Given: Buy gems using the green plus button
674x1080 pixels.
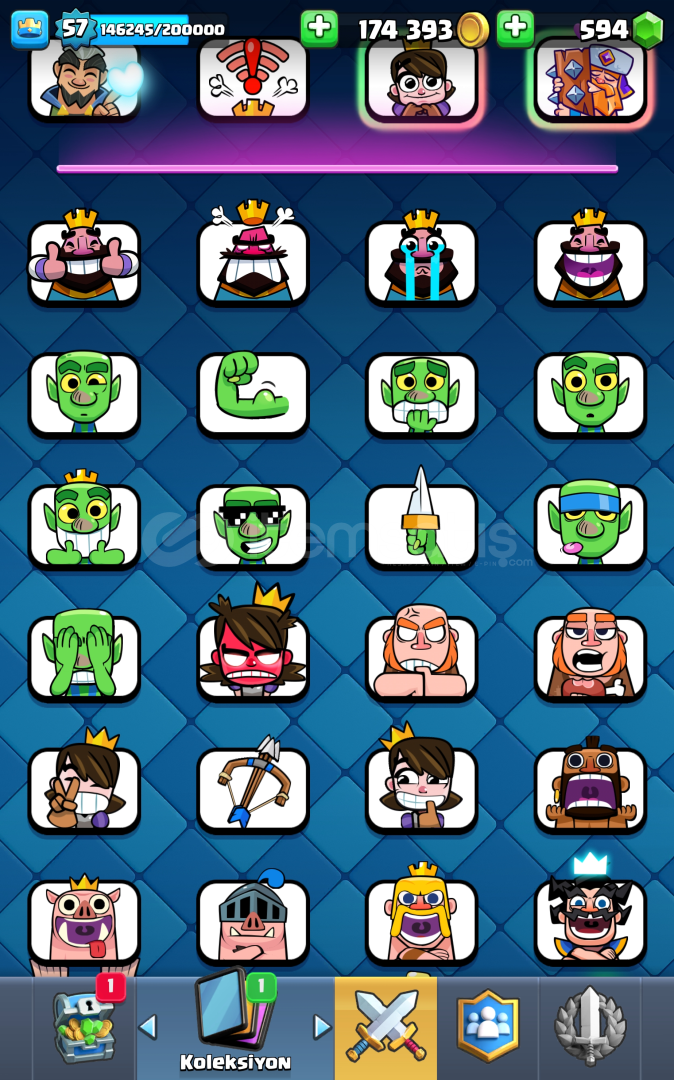Looking at the screenshot, I should [516, 28].
